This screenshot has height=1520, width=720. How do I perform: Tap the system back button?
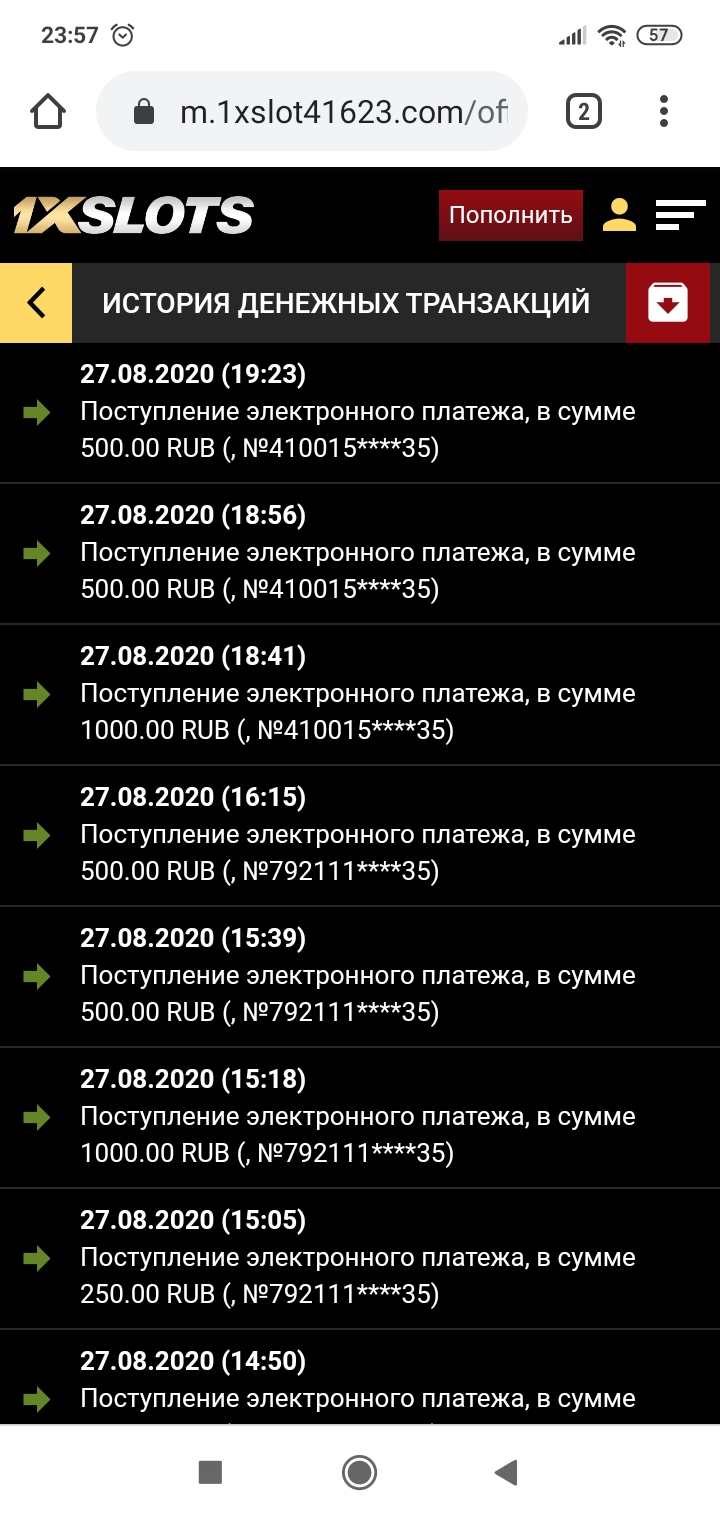pyautogui.click(x=506, y=1472)
